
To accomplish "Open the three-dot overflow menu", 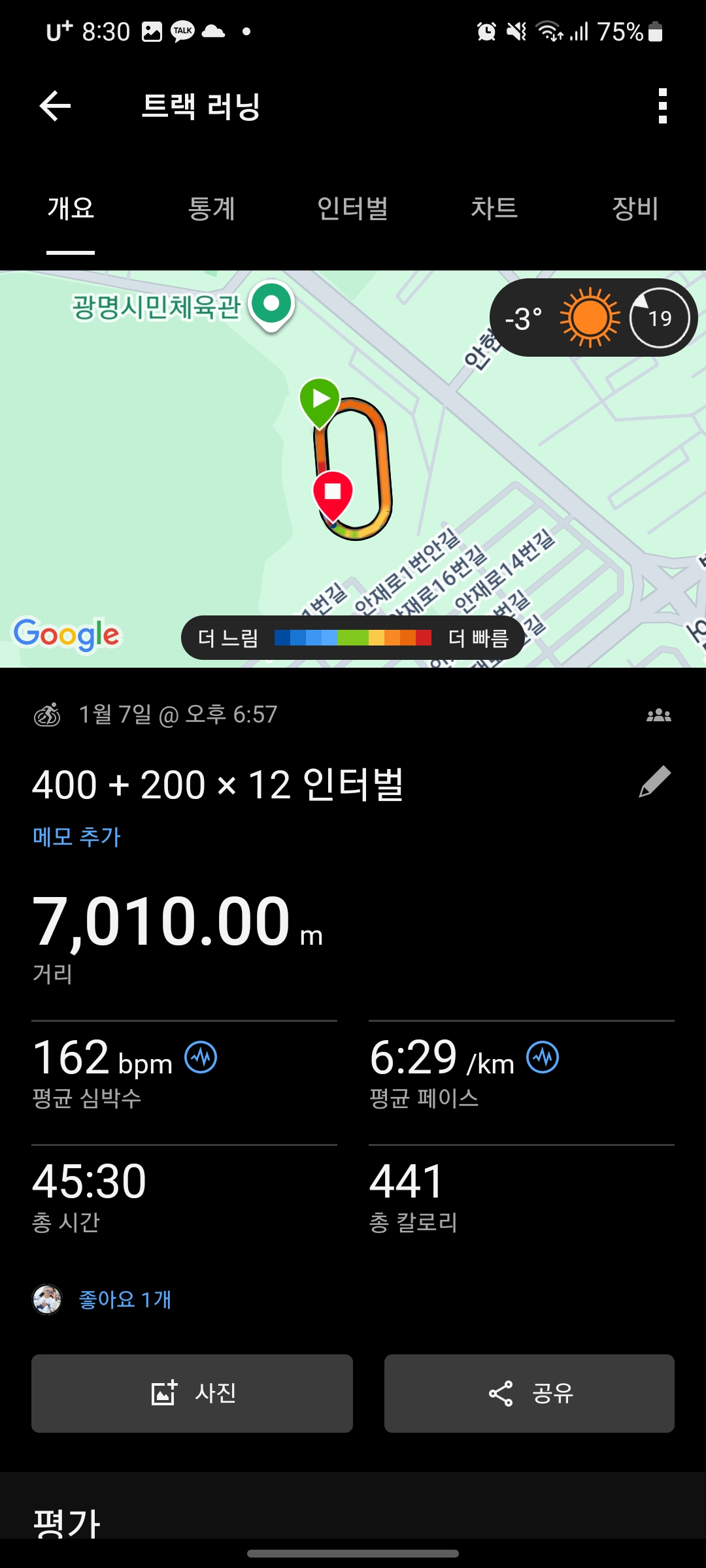I will (662, 106).
